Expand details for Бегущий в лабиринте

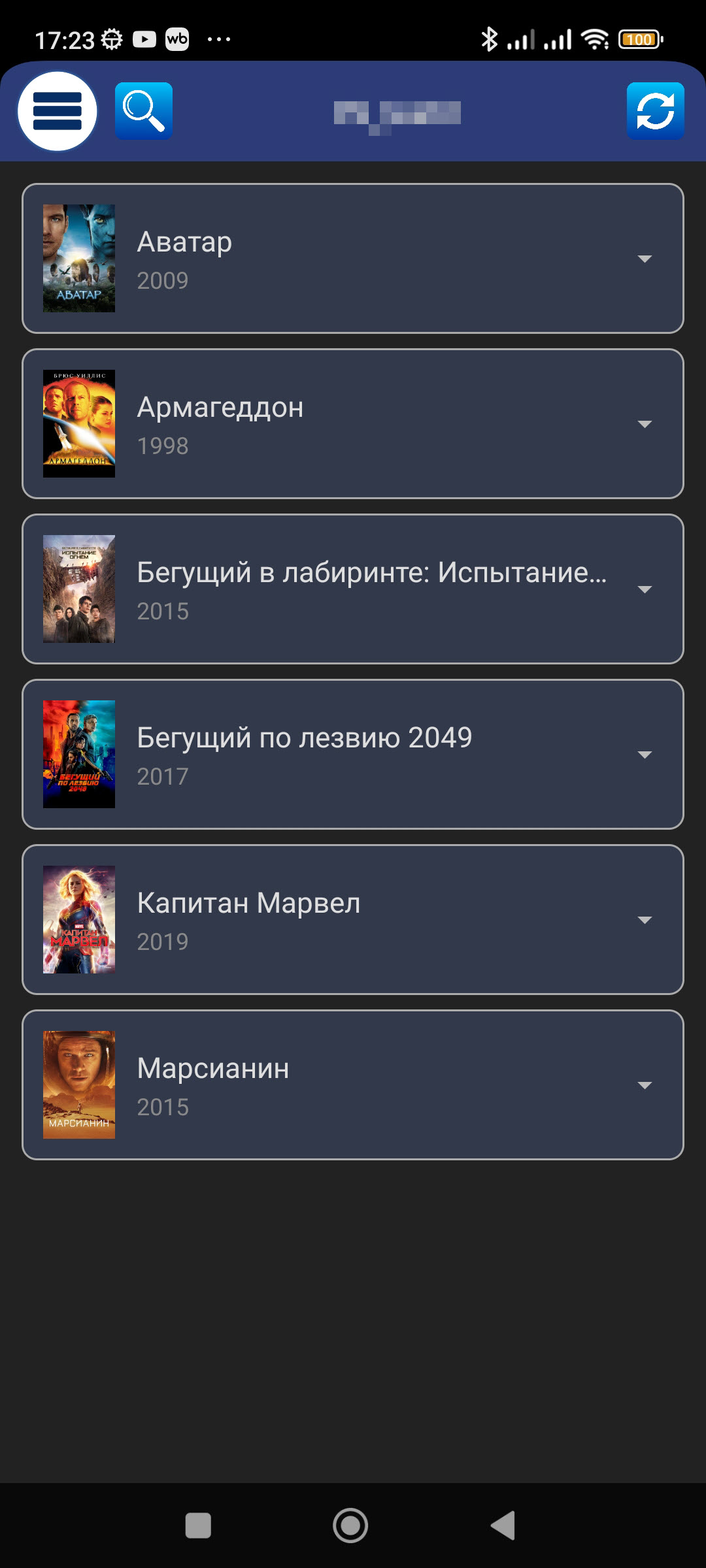click(645, 588)
